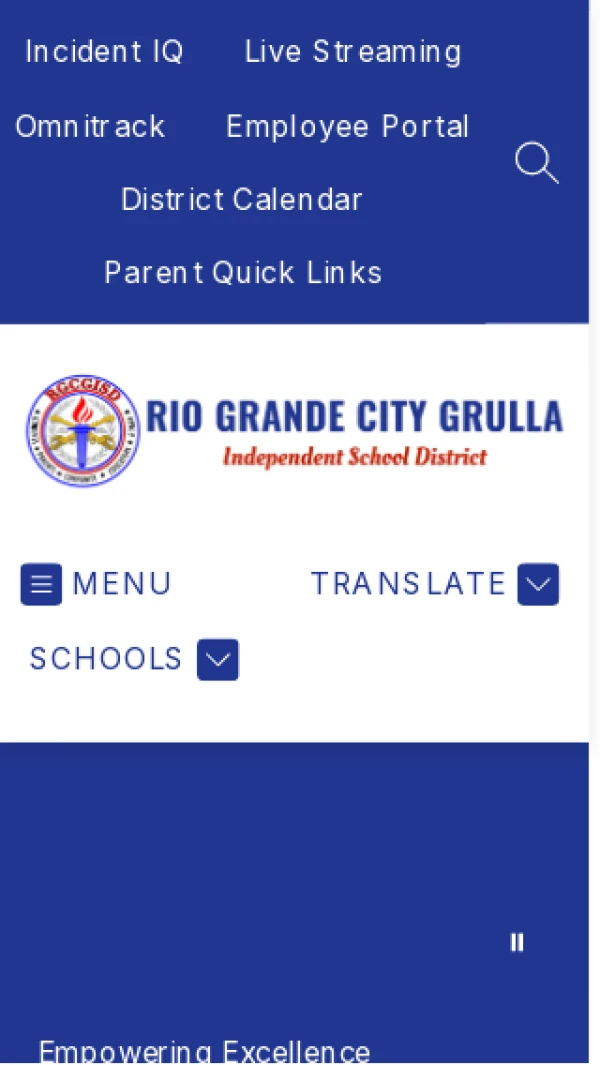The image size is (600, 1065).
Task: Open the main MENU
Action: pyautogui.click(x=96, y=584)
